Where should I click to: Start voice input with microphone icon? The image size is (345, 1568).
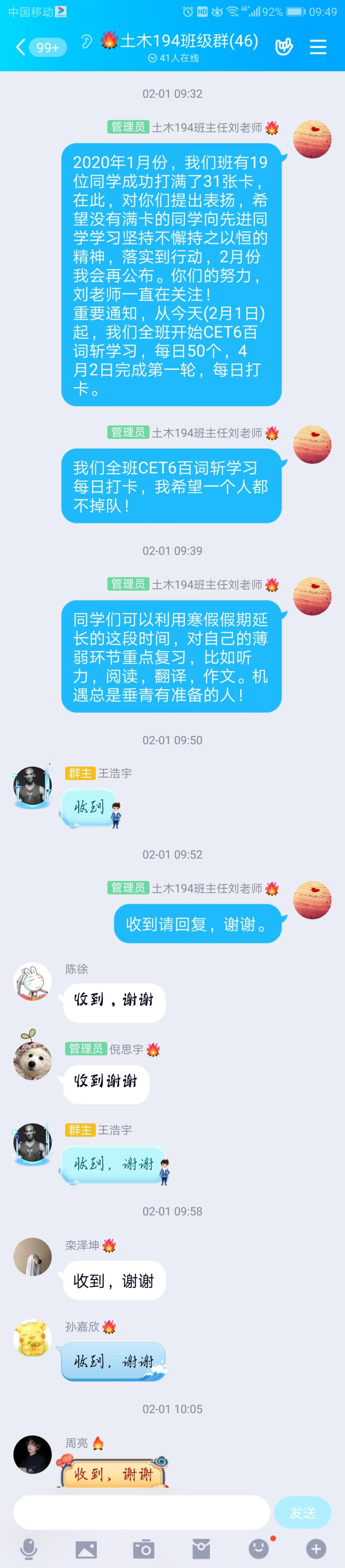(28, 1548)
